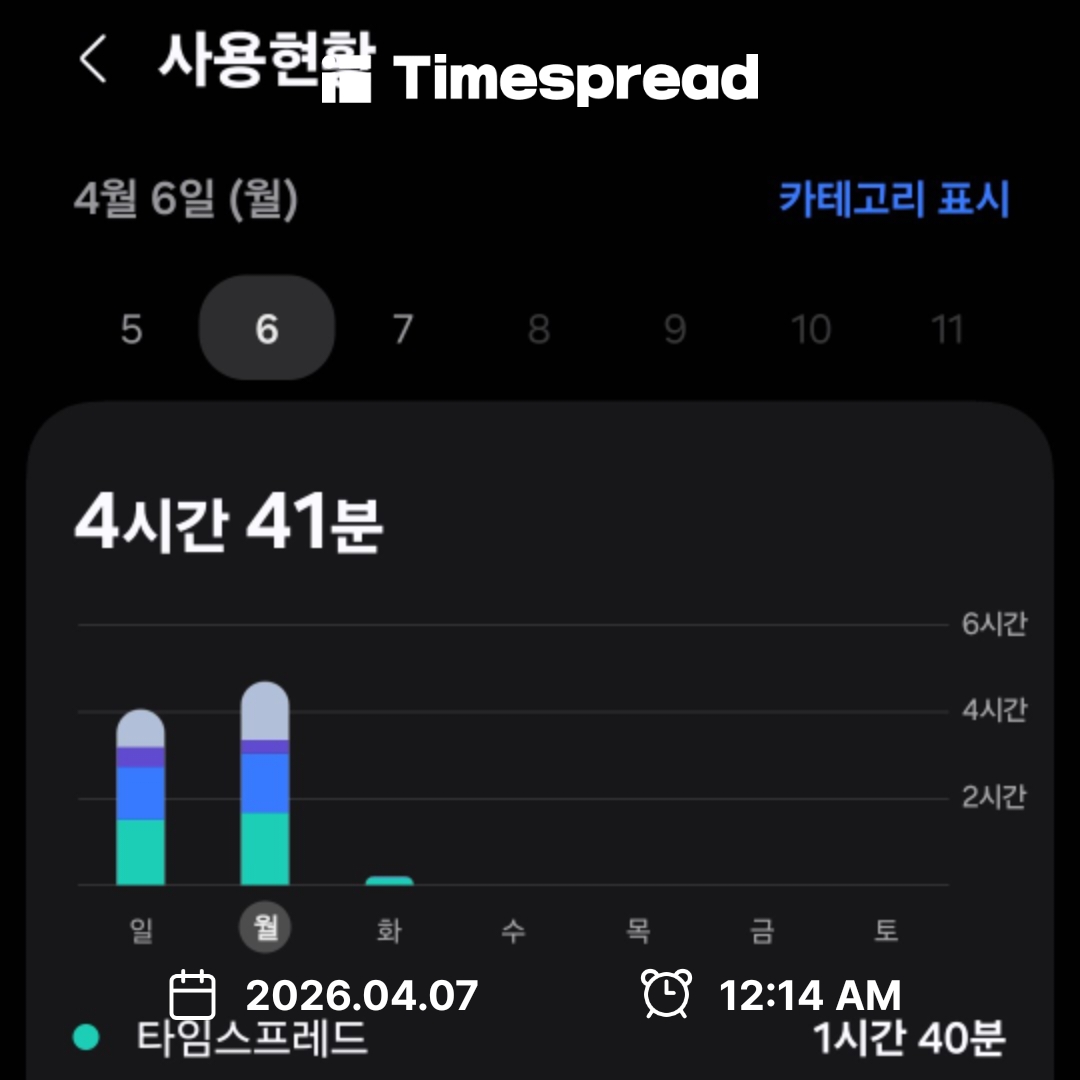Tap the 일 usage bar in the chart
This screenshot has width=1080, height=1080.
[x=141, y=798]
